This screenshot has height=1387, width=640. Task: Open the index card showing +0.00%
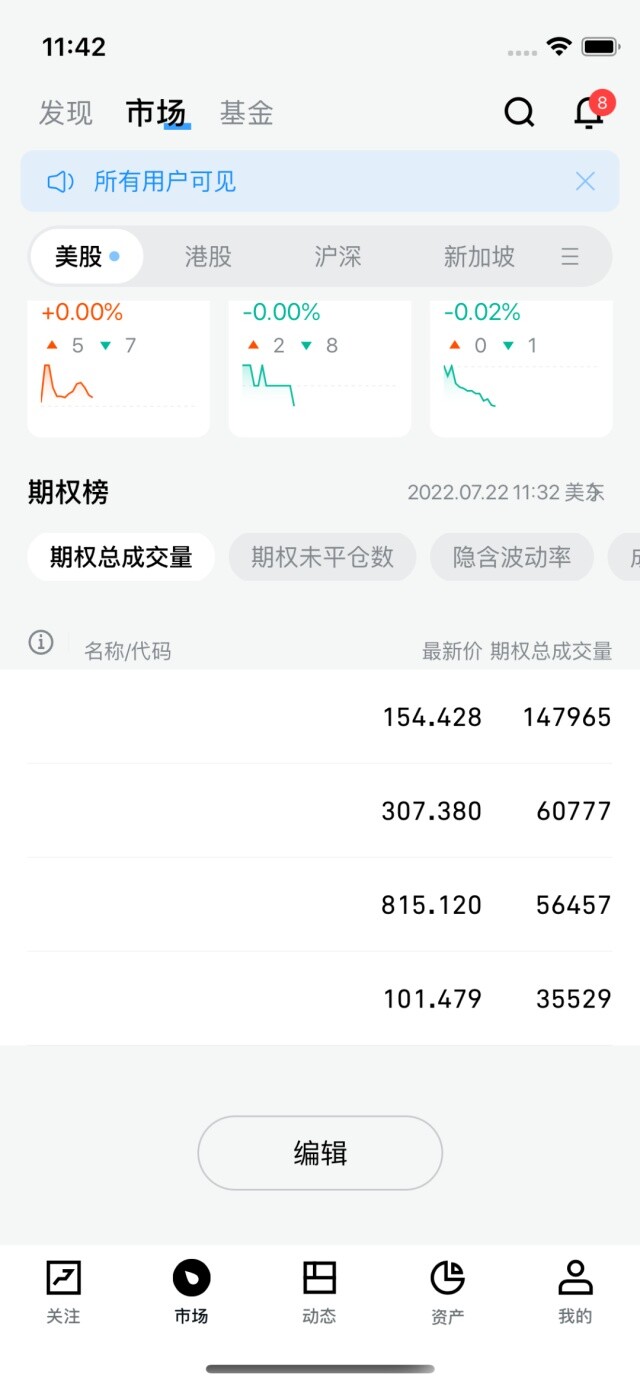point(118,368)
